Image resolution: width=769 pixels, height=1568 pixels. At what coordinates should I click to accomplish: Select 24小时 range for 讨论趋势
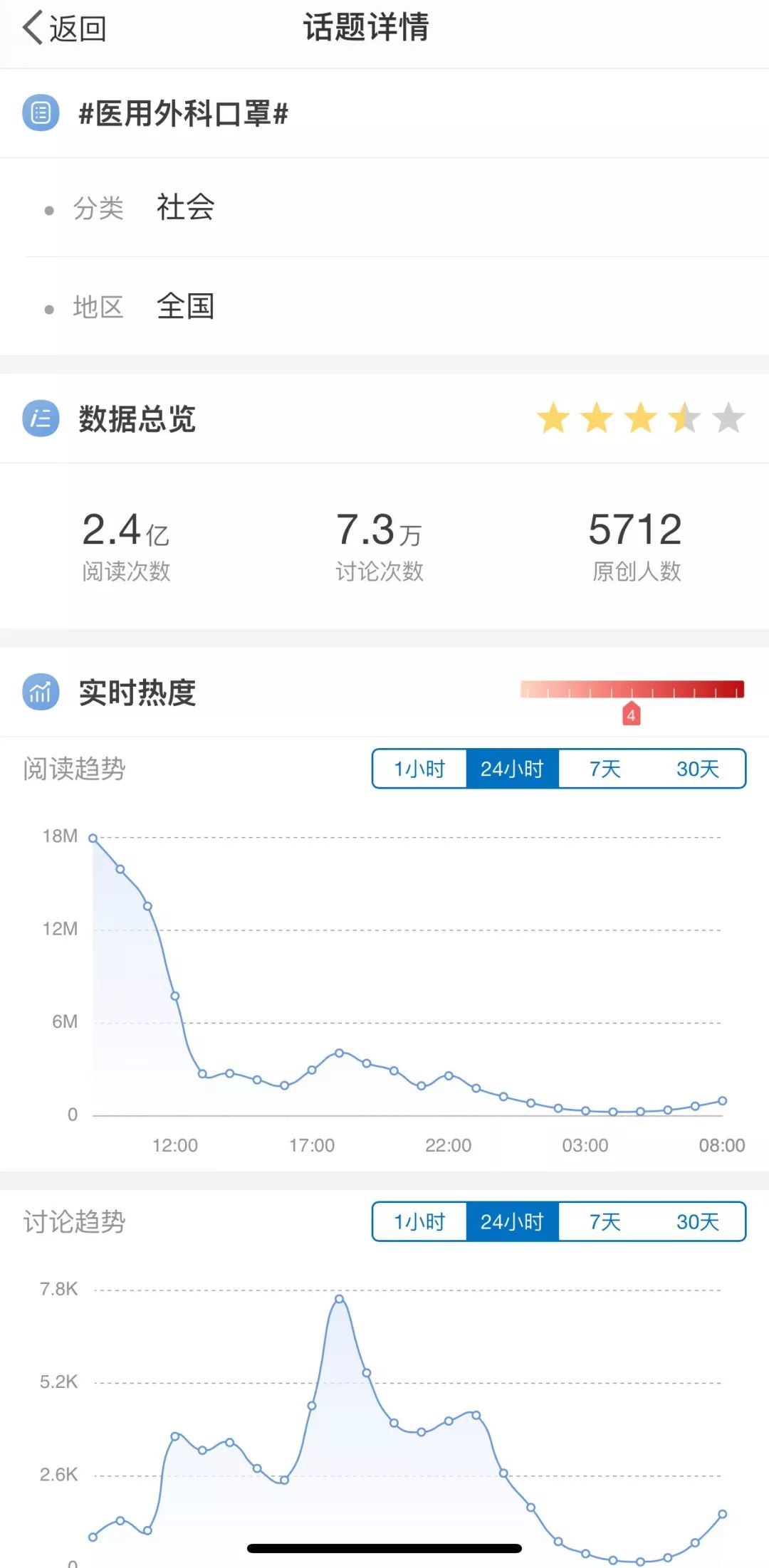[512, 1222]
